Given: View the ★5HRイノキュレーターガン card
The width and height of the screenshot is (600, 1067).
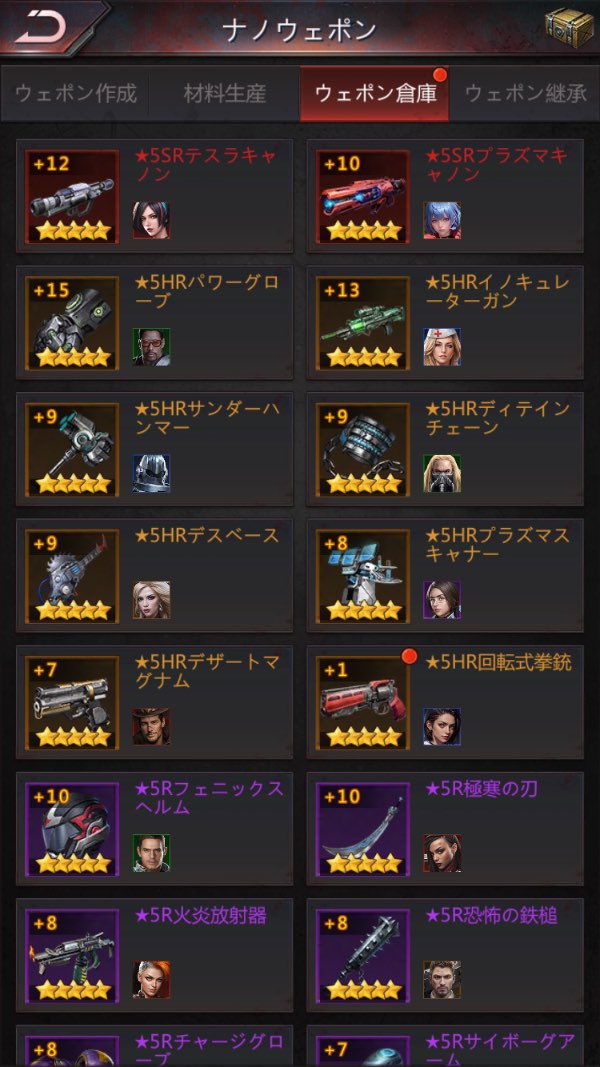Looking at the screenshot, I should 445,322.
